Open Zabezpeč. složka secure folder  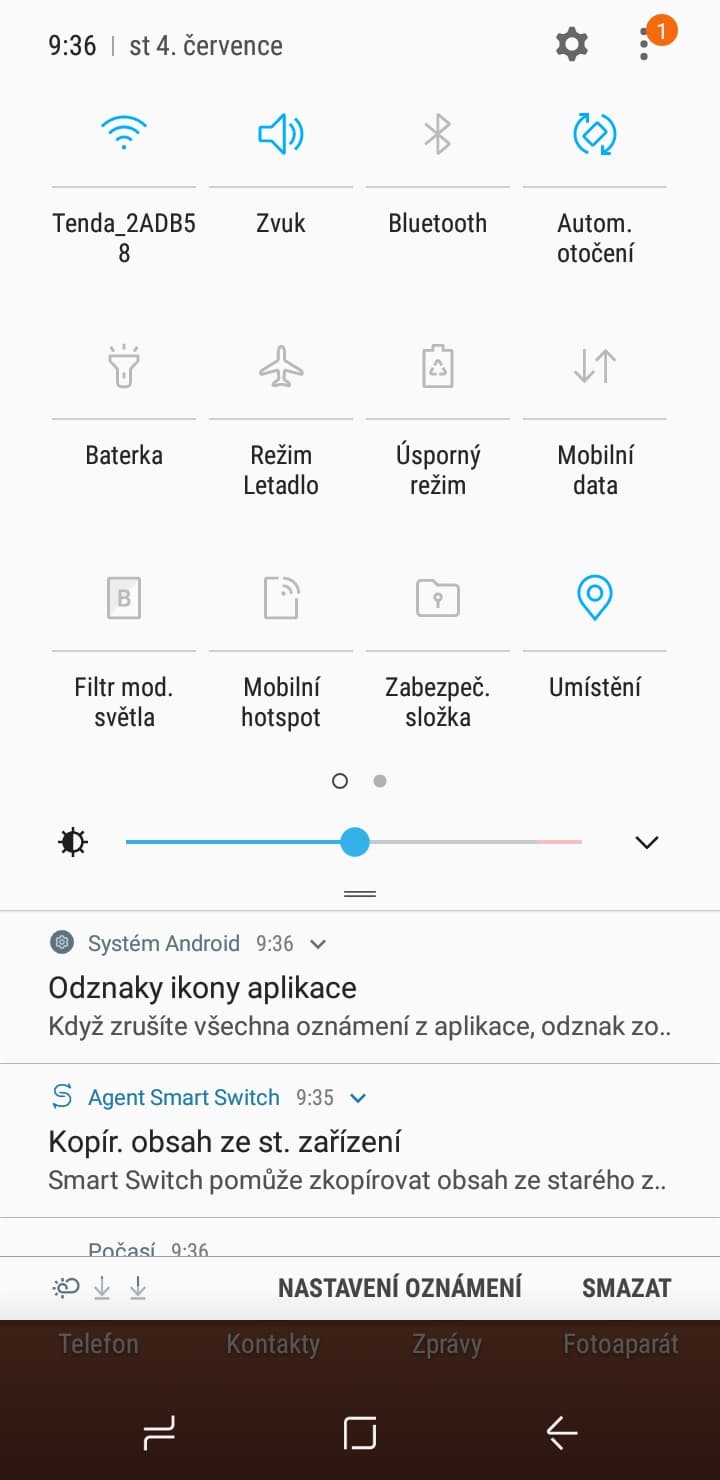pyautogui.click(x=438, y=598)
